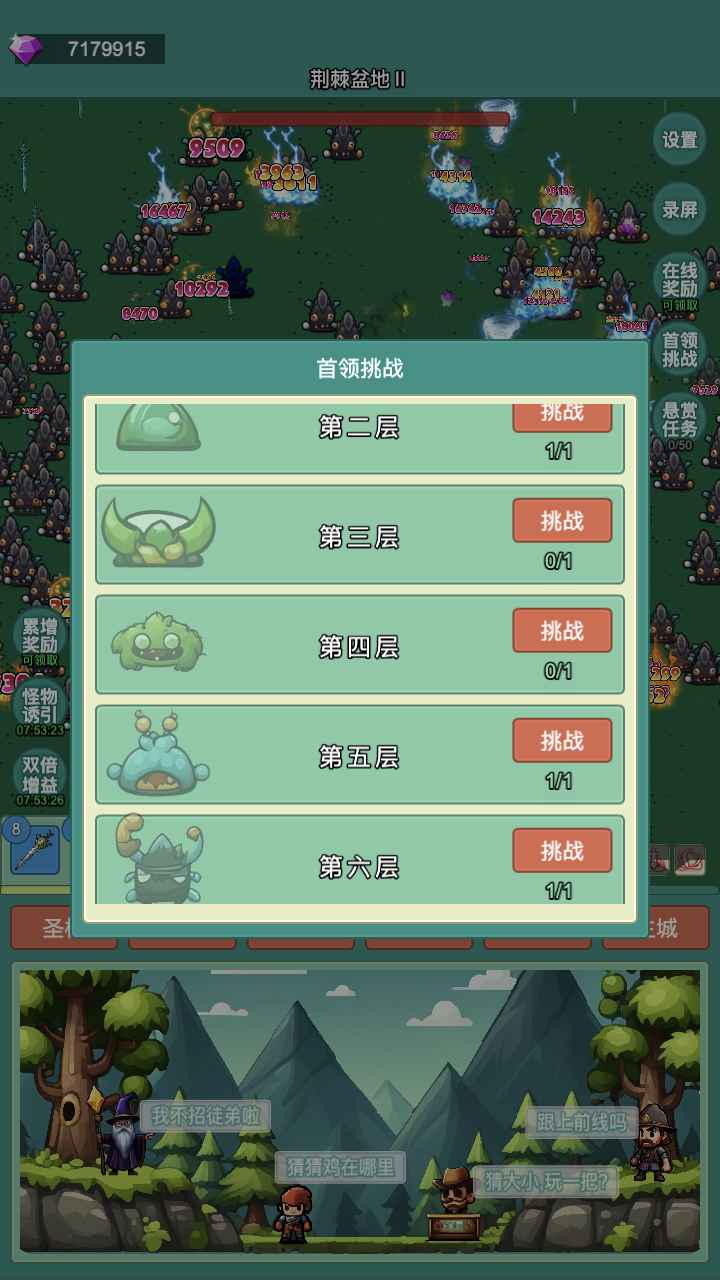Screen dimensions: 720x1280
Task: Activate 怪物诱引 monster lure
Action: 40,706
